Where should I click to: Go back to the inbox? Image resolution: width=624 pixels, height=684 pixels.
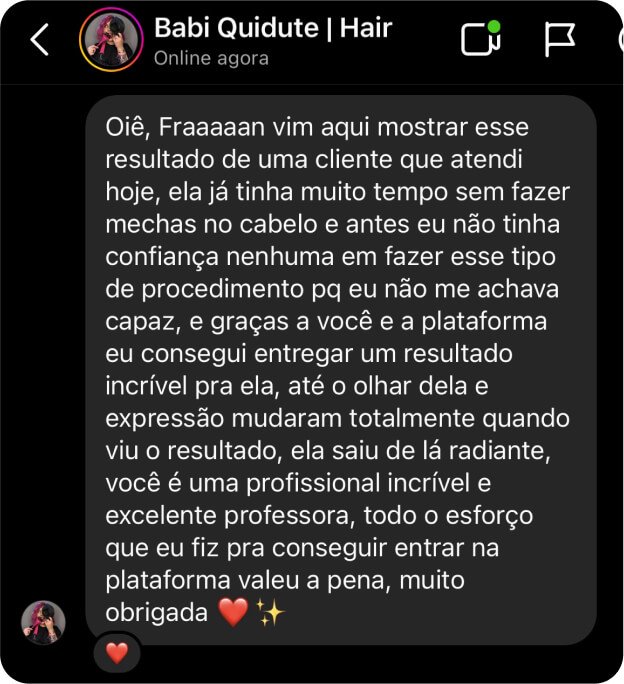(x=40, y=40)
